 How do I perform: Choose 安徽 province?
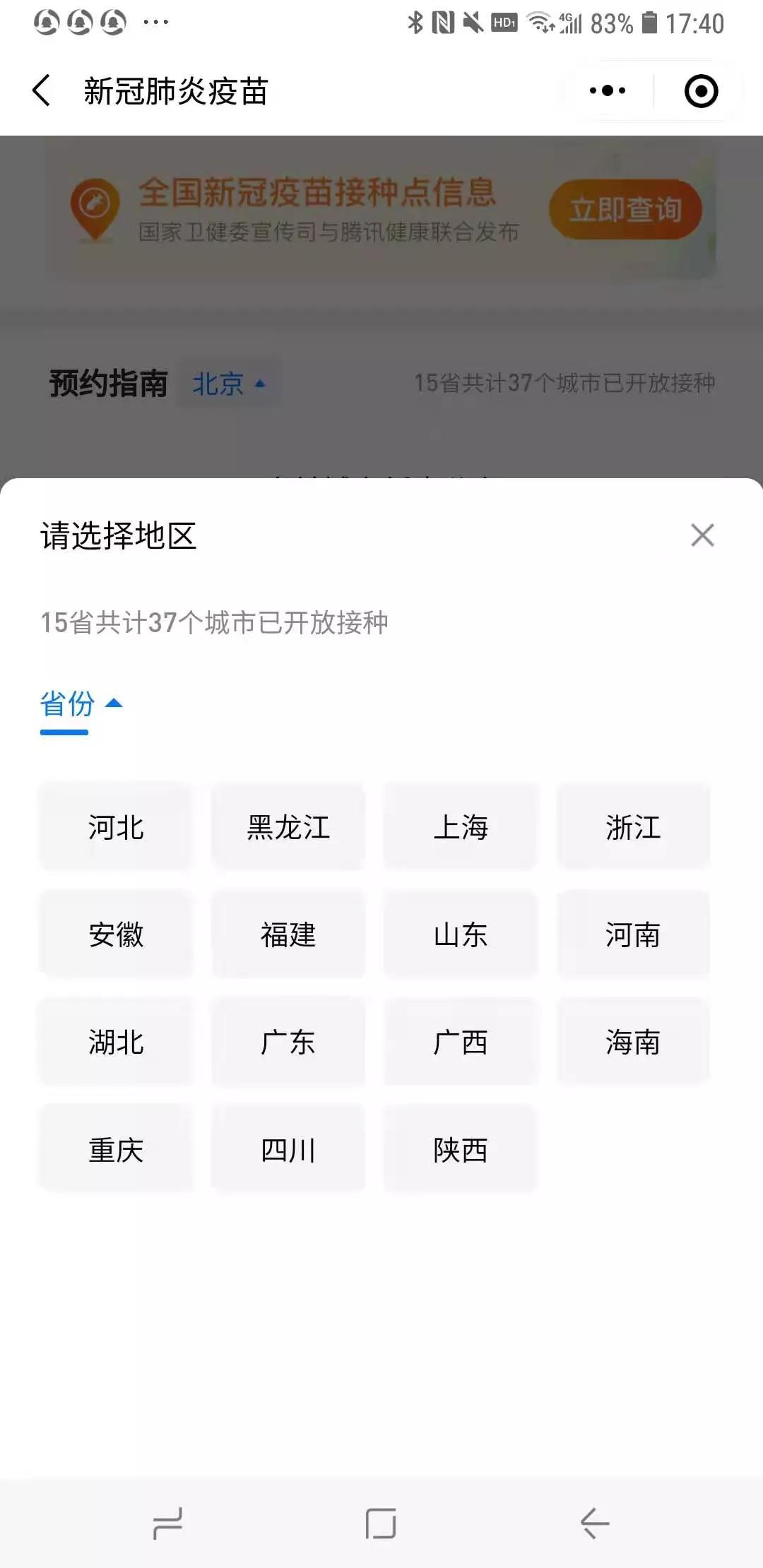point(116,934)
